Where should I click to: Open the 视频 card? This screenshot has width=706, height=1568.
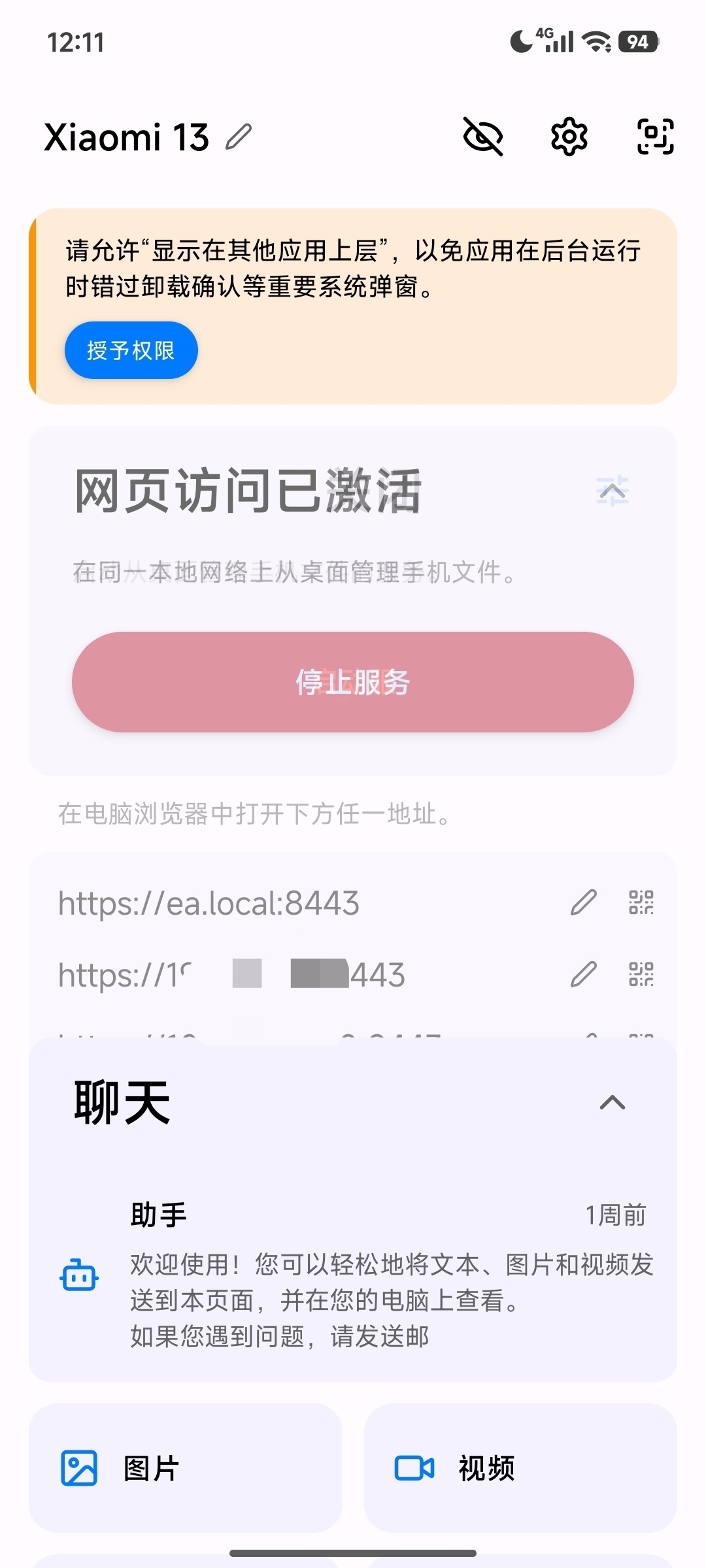tap(520, 1467)
